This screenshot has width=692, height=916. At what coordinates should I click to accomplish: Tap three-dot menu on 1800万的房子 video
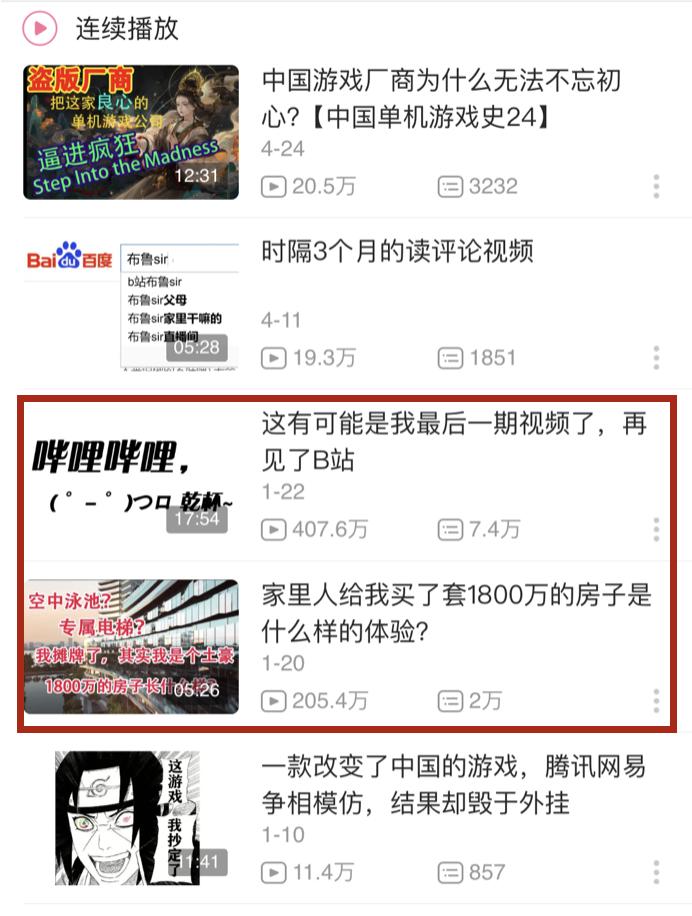click(656, 700)
